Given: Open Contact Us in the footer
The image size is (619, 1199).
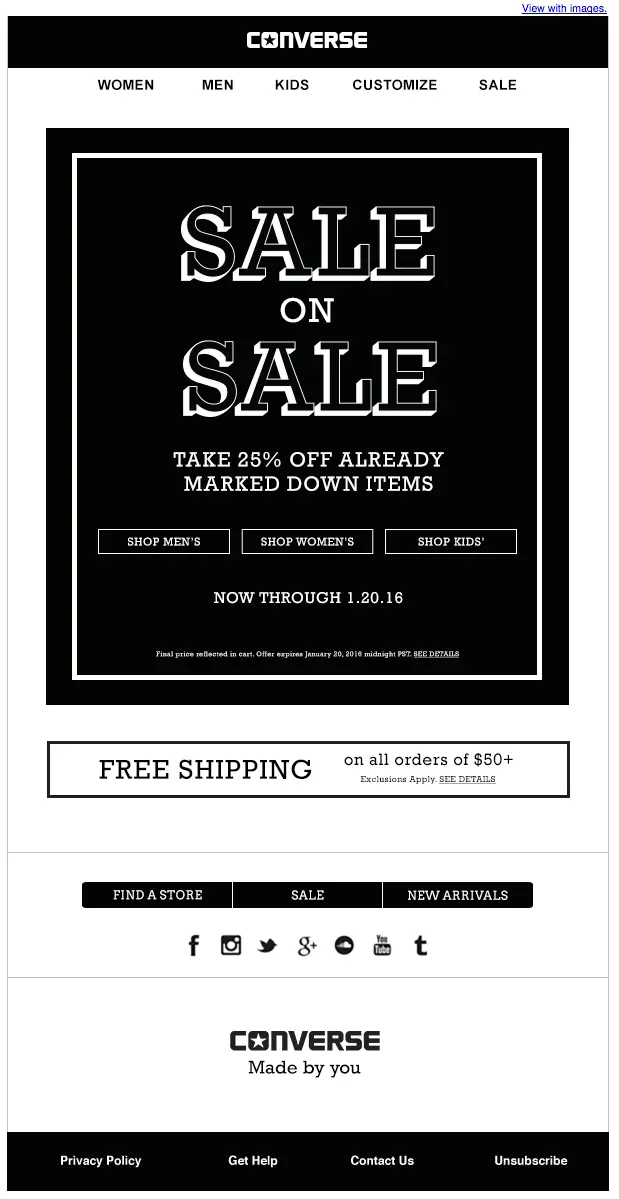Looking at the screenshot, I should click(382, 1161).
